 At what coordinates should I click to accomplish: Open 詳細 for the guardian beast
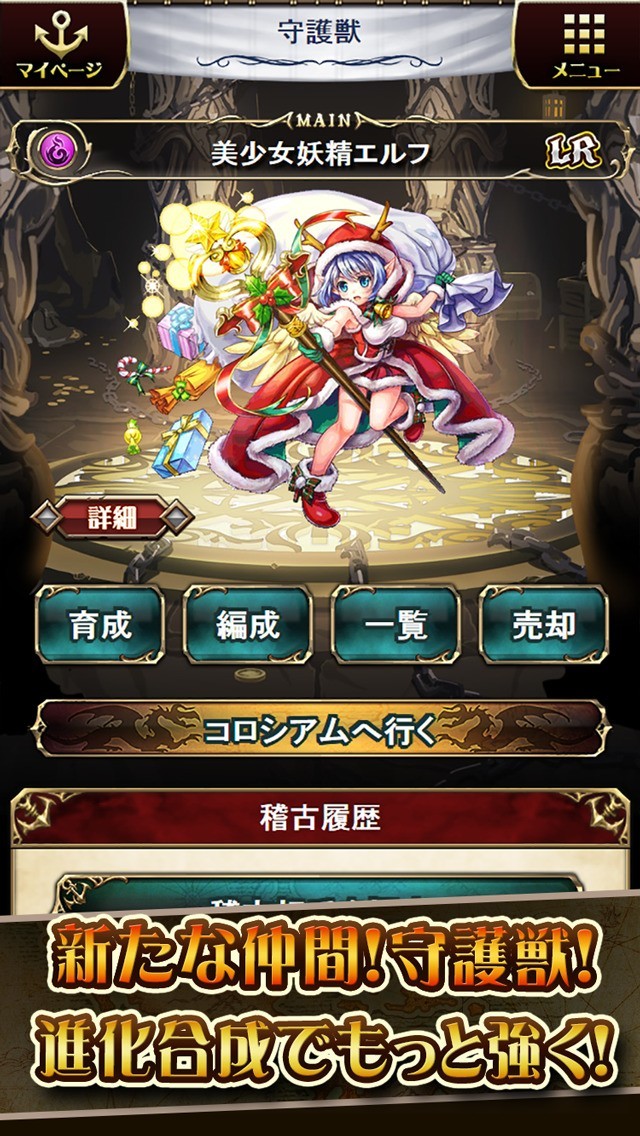pos(112,517)
